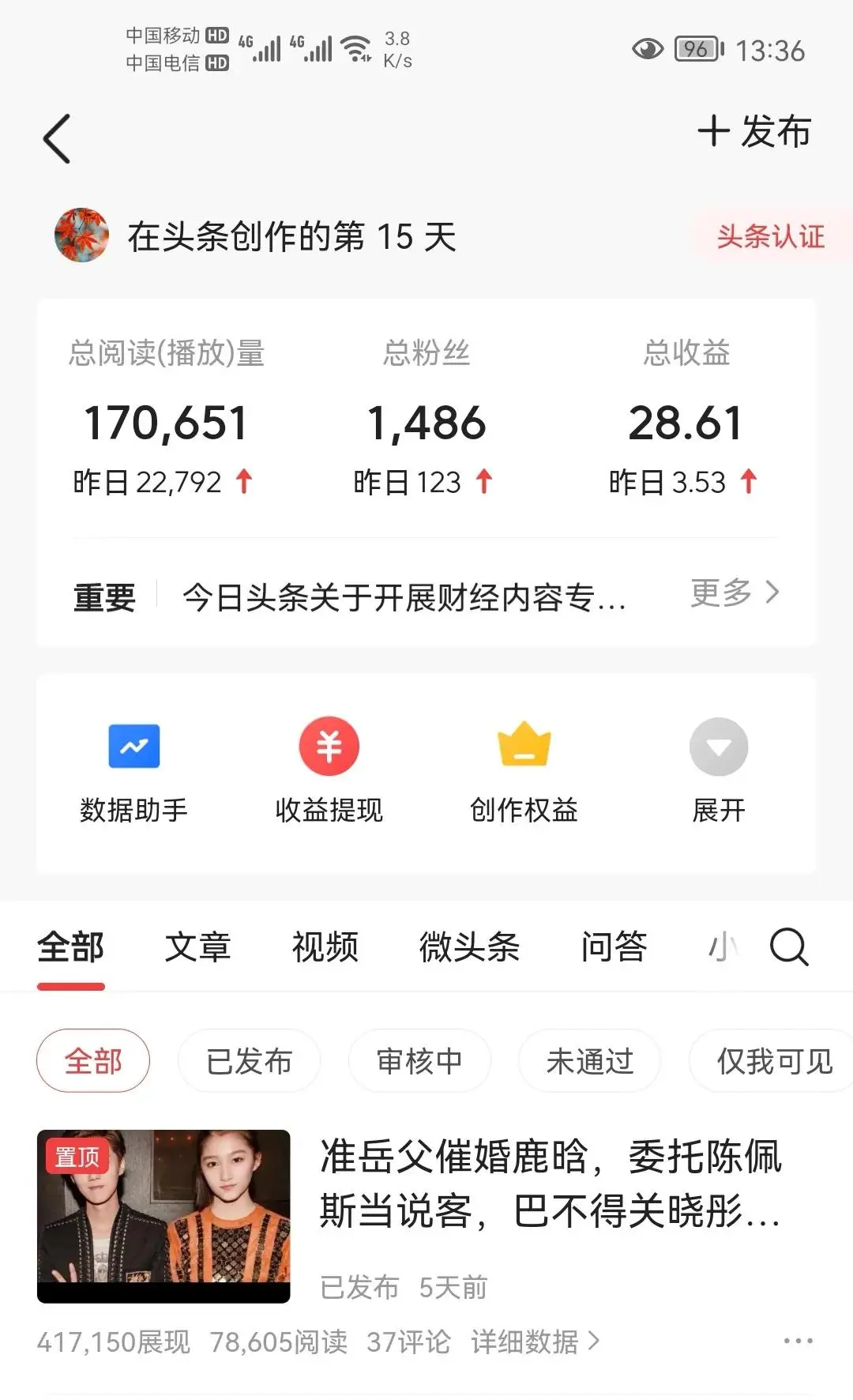This screenshot has width=853, height=1400.
Task: Switch to the 文章 tab
Action: point(197,947)
